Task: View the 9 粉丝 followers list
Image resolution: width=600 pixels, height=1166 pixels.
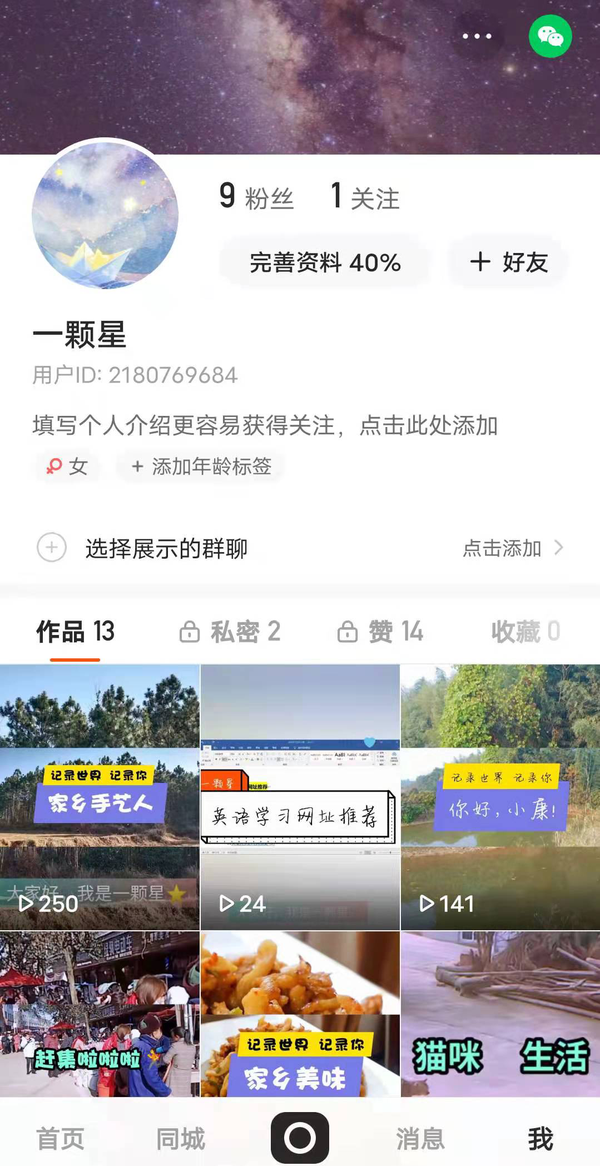Action: pyautogui.click(x=257, y=197)
